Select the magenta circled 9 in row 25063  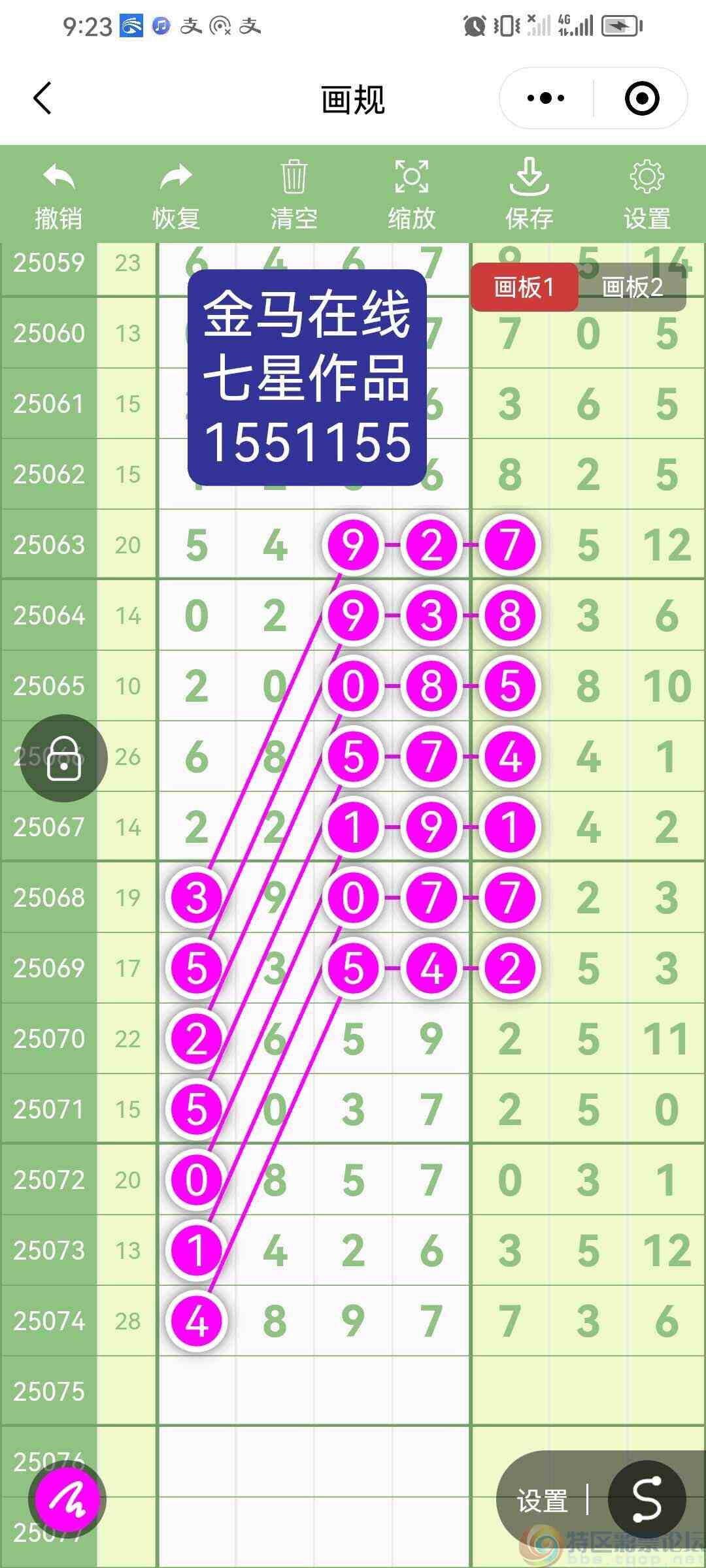[352, 546]
